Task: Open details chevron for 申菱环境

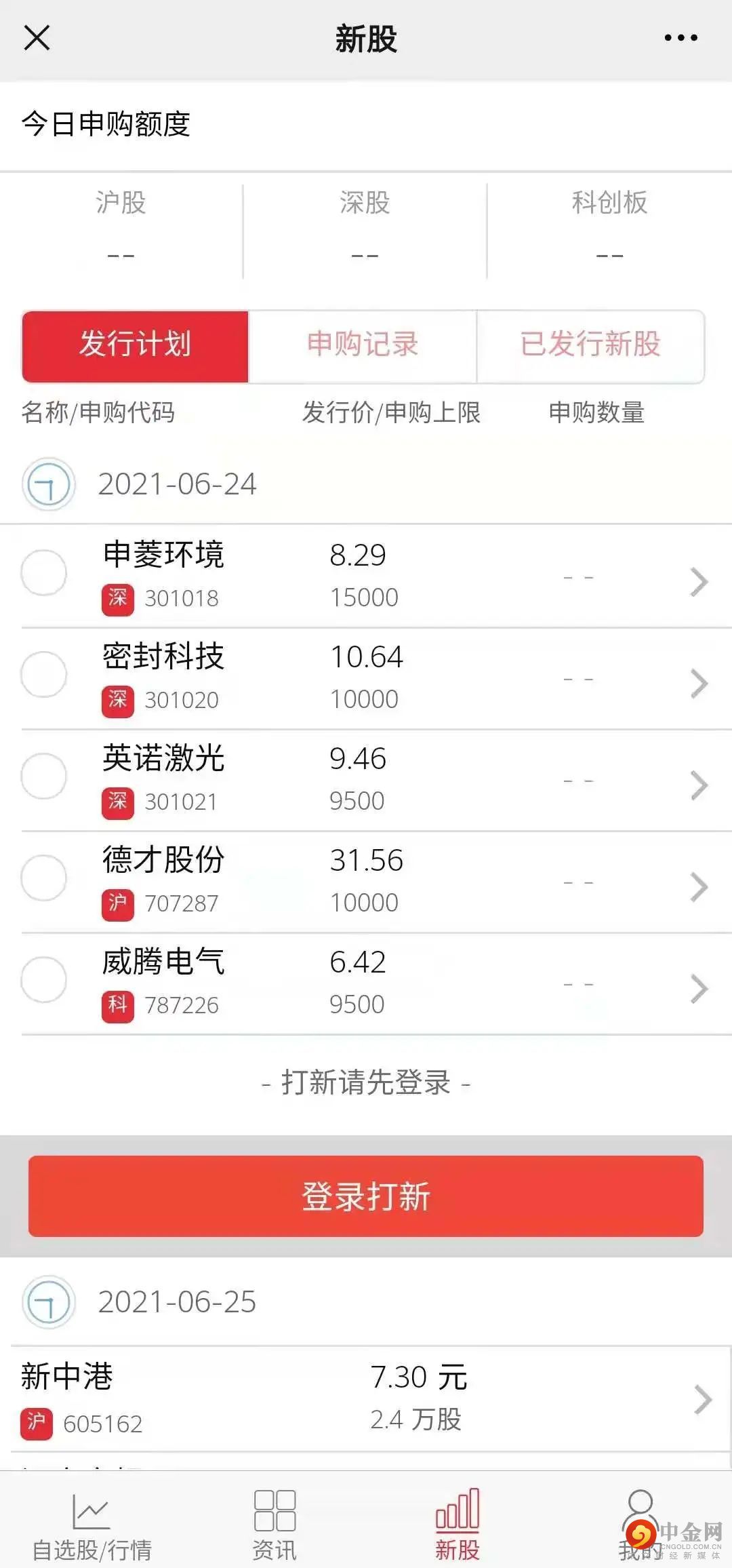Action: click(699, 582)
